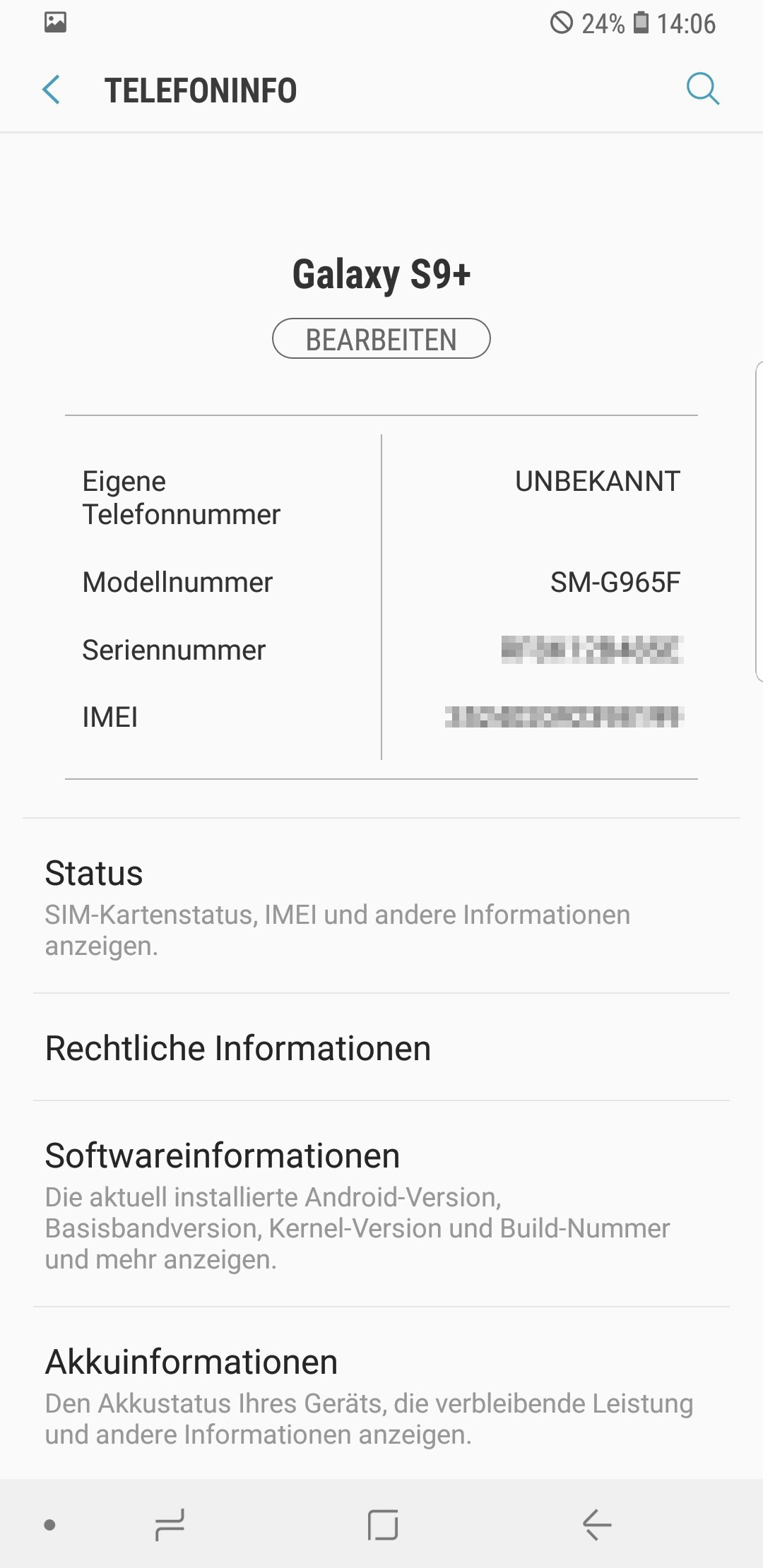Tap the system home button
Image resolution: width=763 pixels, height=1568 pixels.
[x=382, y=1525]
